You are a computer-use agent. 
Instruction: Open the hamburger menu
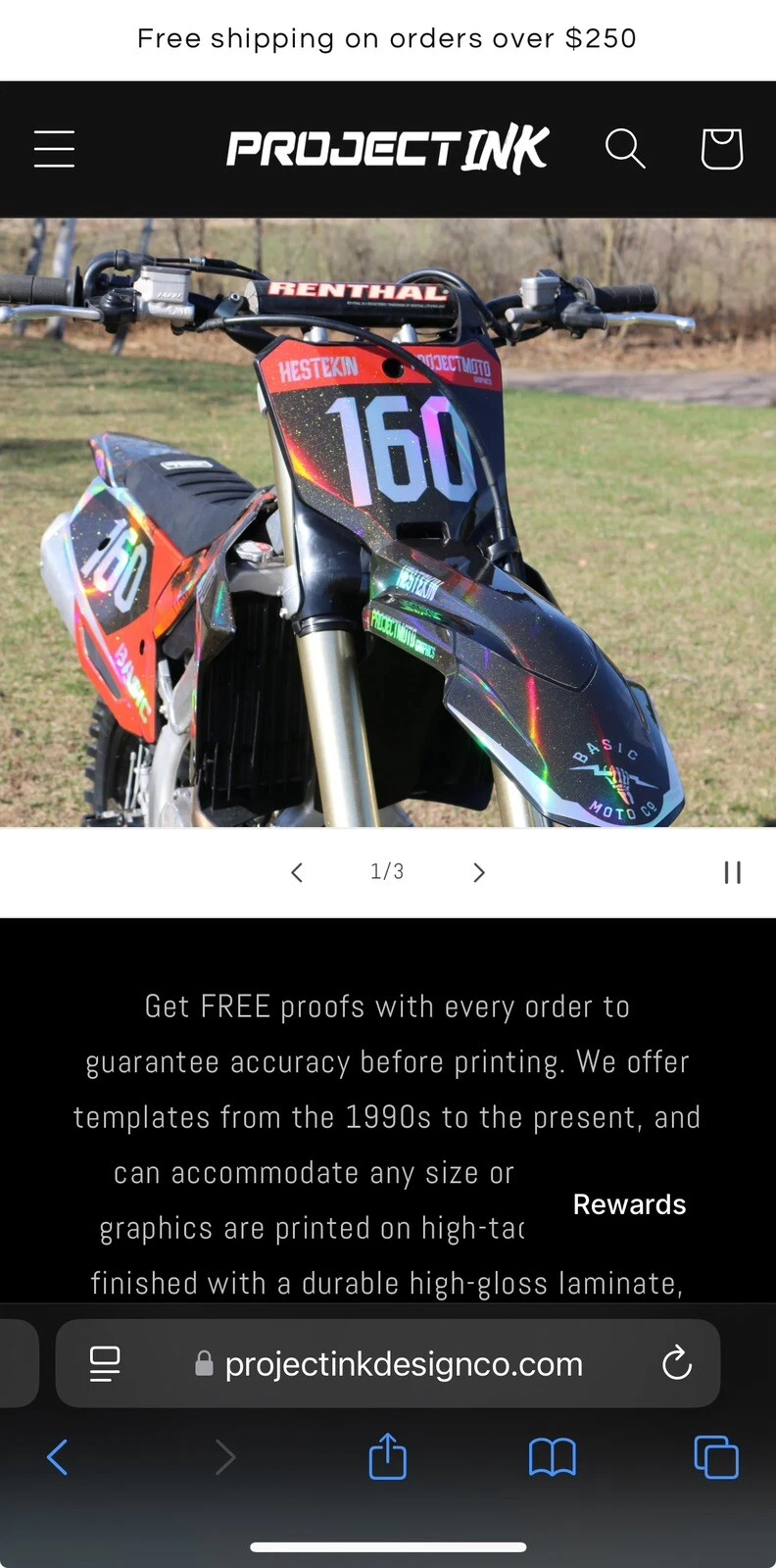tap(54, 149)
